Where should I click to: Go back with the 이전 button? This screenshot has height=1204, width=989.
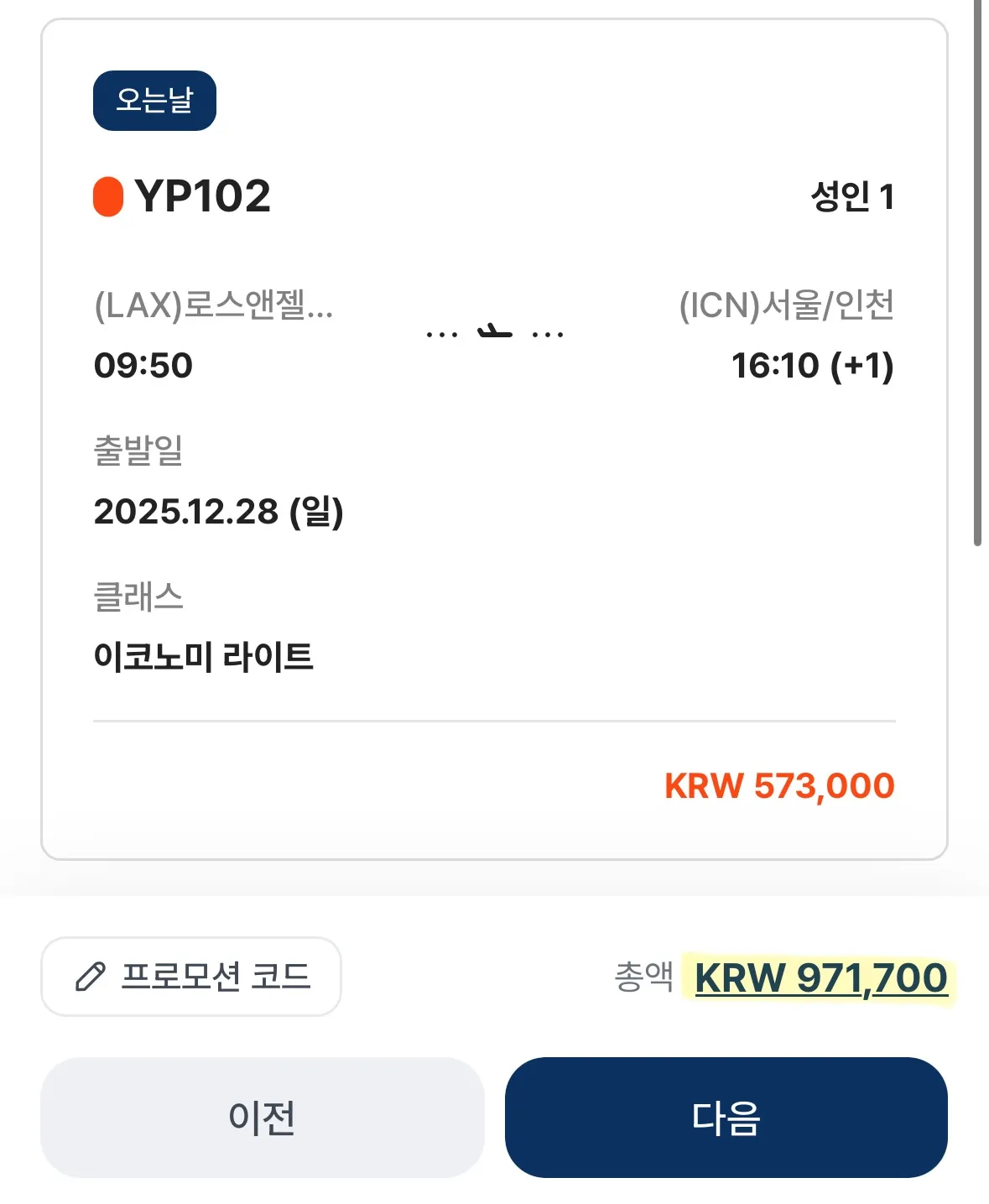262,1118
